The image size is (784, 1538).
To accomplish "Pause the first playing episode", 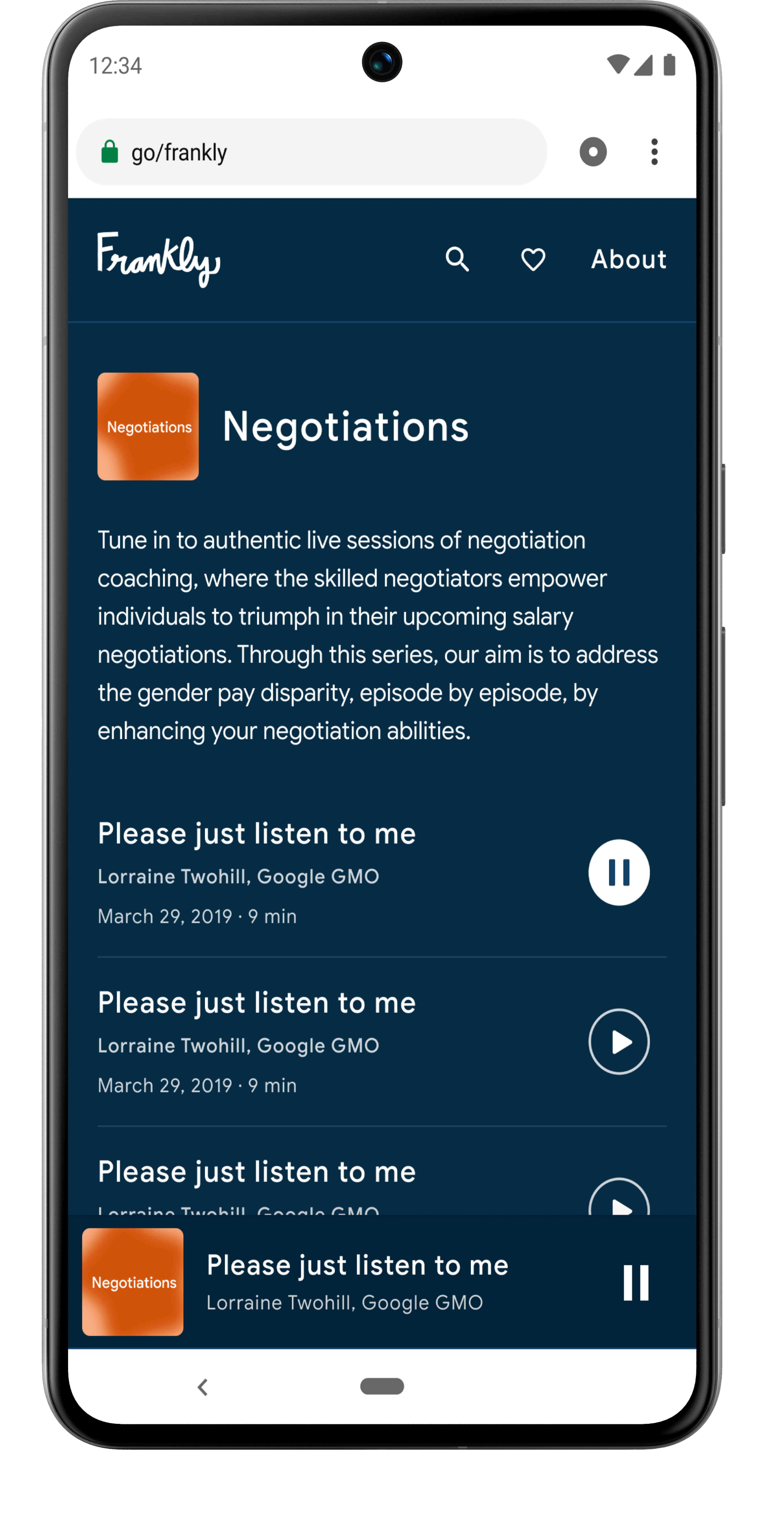I will [619, 872].
